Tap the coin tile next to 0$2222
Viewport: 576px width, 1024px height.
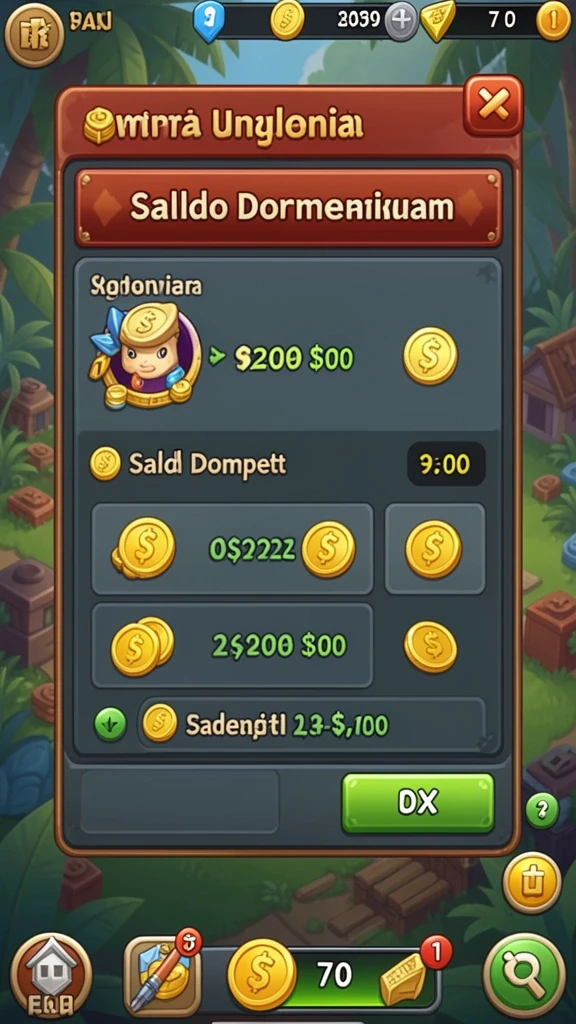pyautogui.click(x=435, y=549)
